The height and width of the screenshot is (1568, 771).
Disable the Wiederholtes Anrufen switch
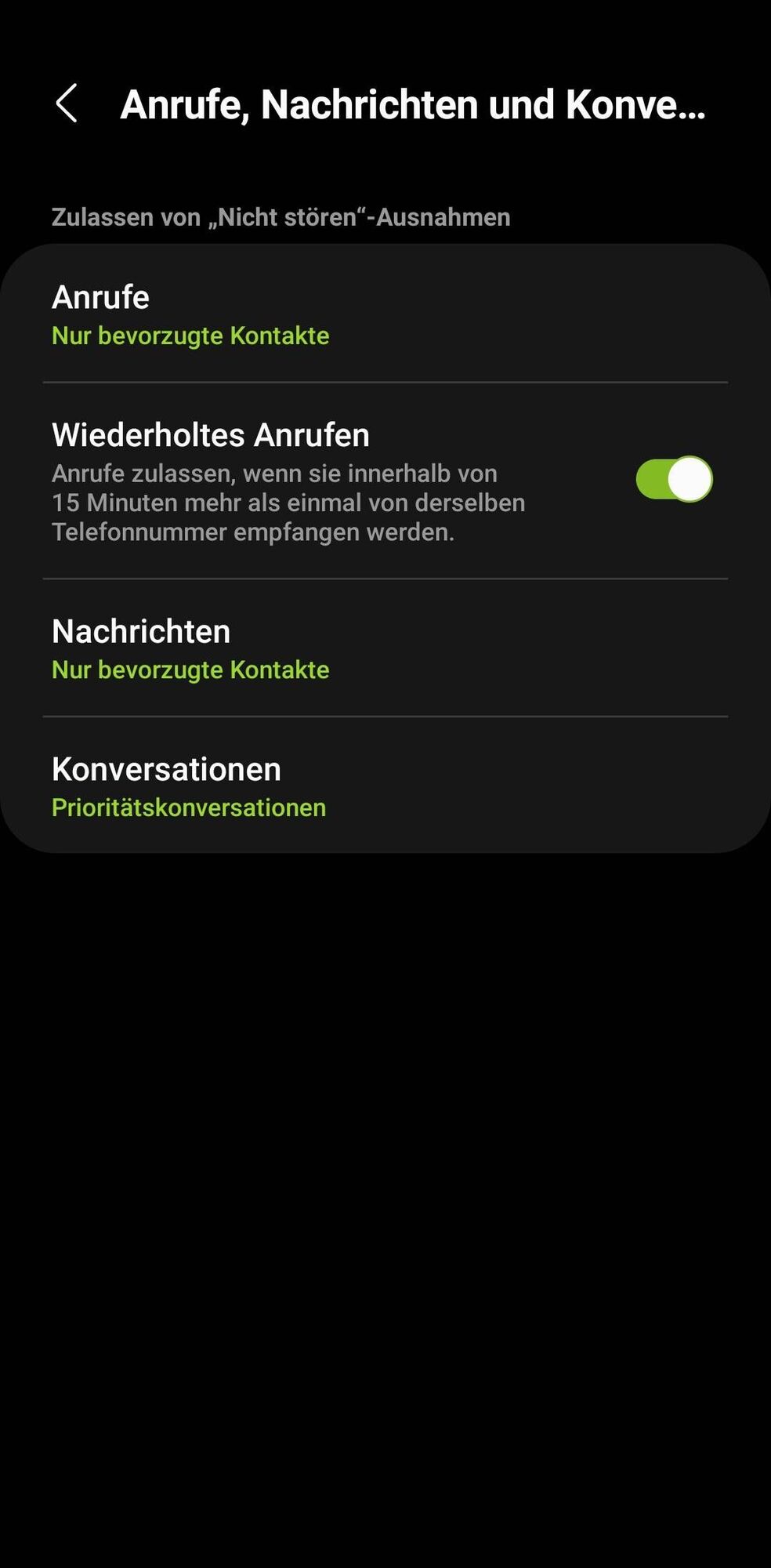click(674, 479)
